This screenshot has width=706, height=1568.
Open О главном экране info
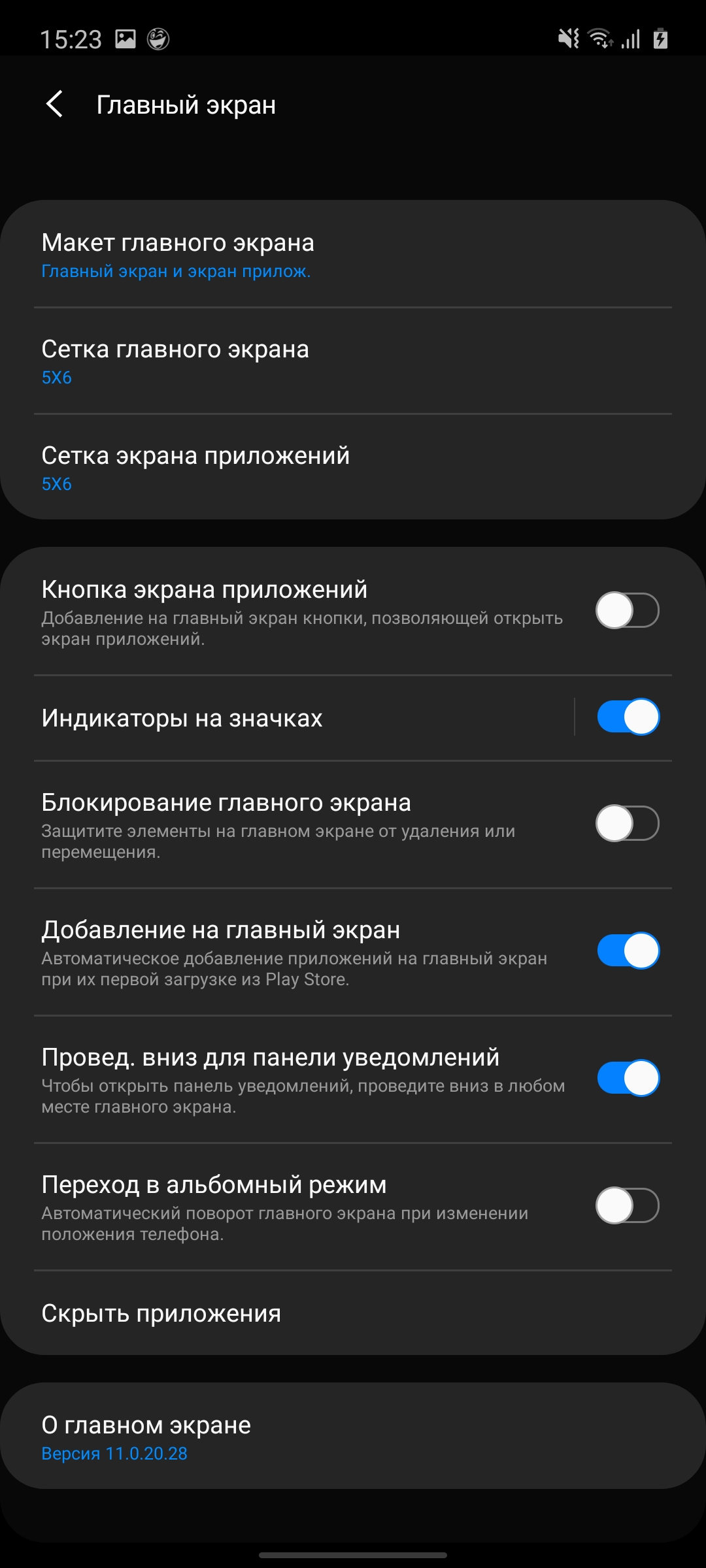click(x=353, y=1436)
